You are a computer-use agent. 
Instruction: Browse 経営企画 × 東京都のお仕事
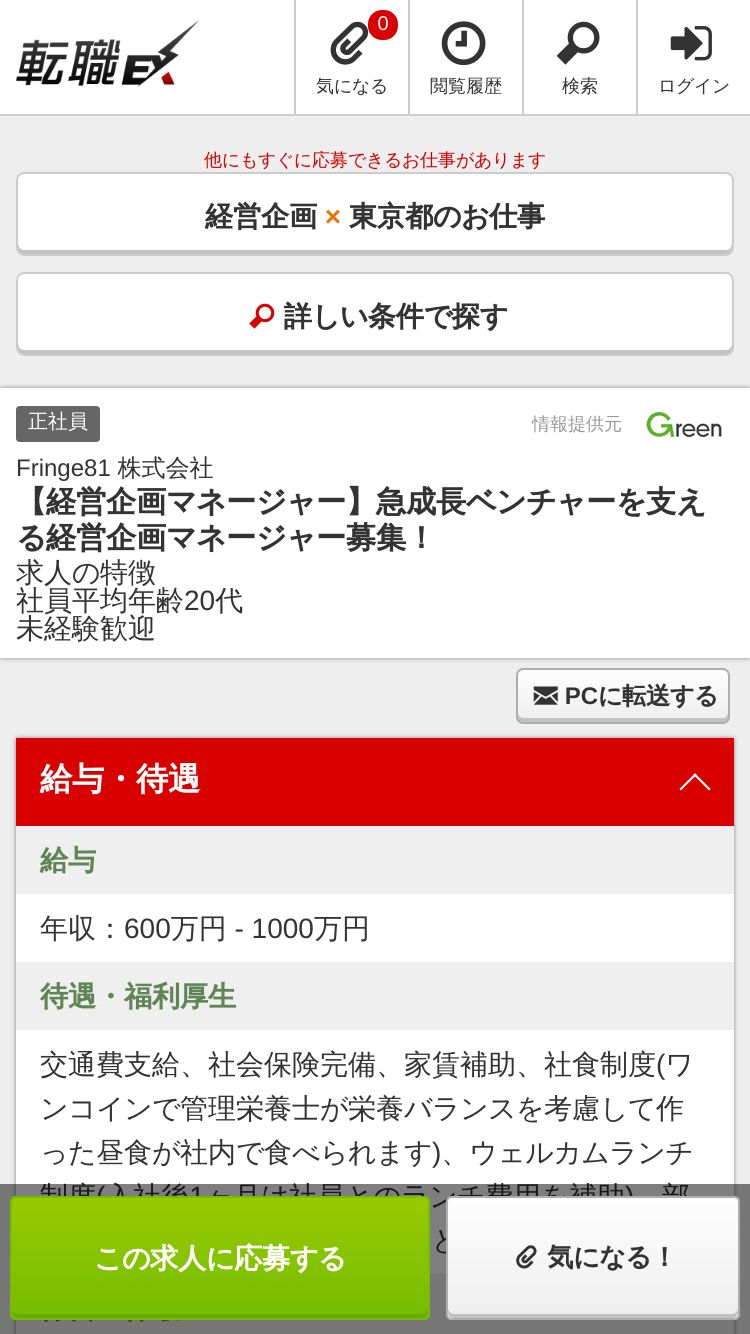click(375, 215)
